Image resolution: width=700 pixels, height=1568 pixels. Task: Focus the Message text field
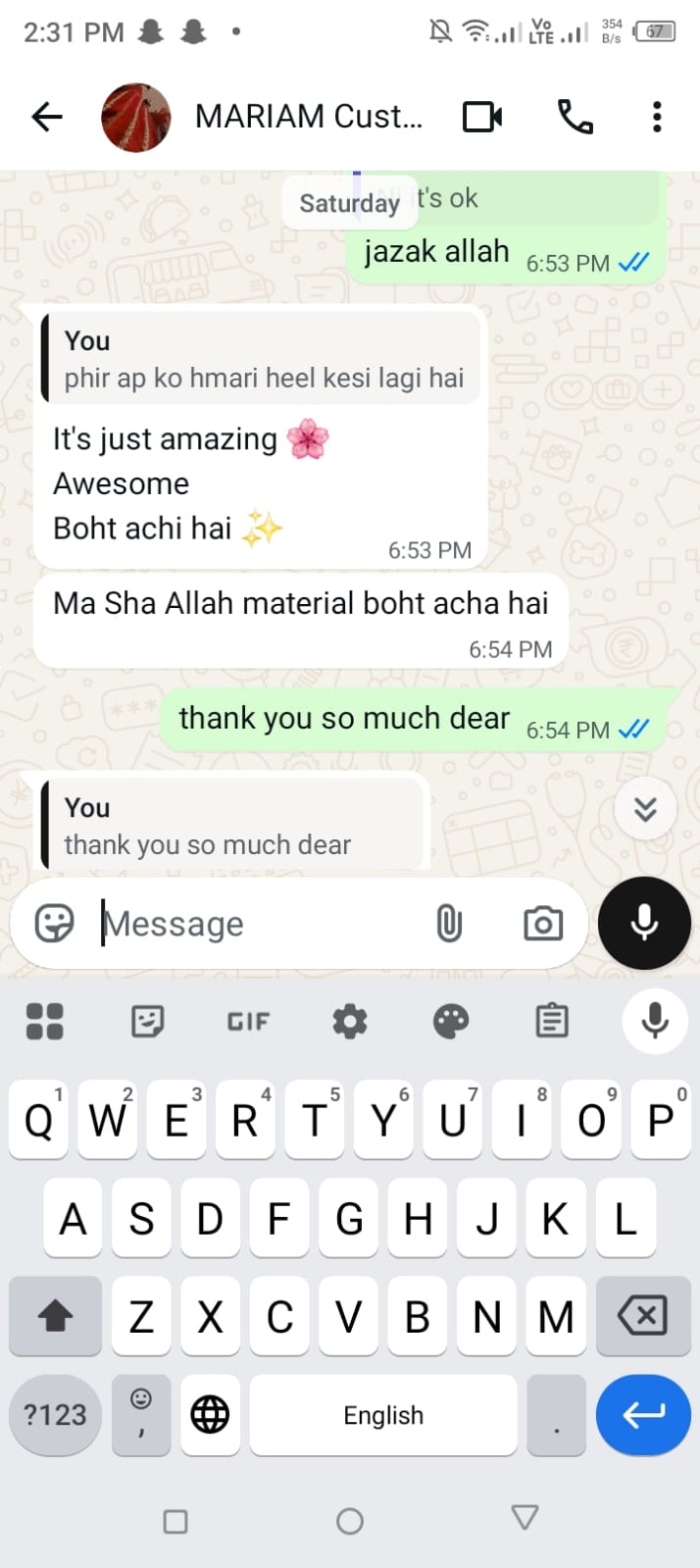pos(260,924)
